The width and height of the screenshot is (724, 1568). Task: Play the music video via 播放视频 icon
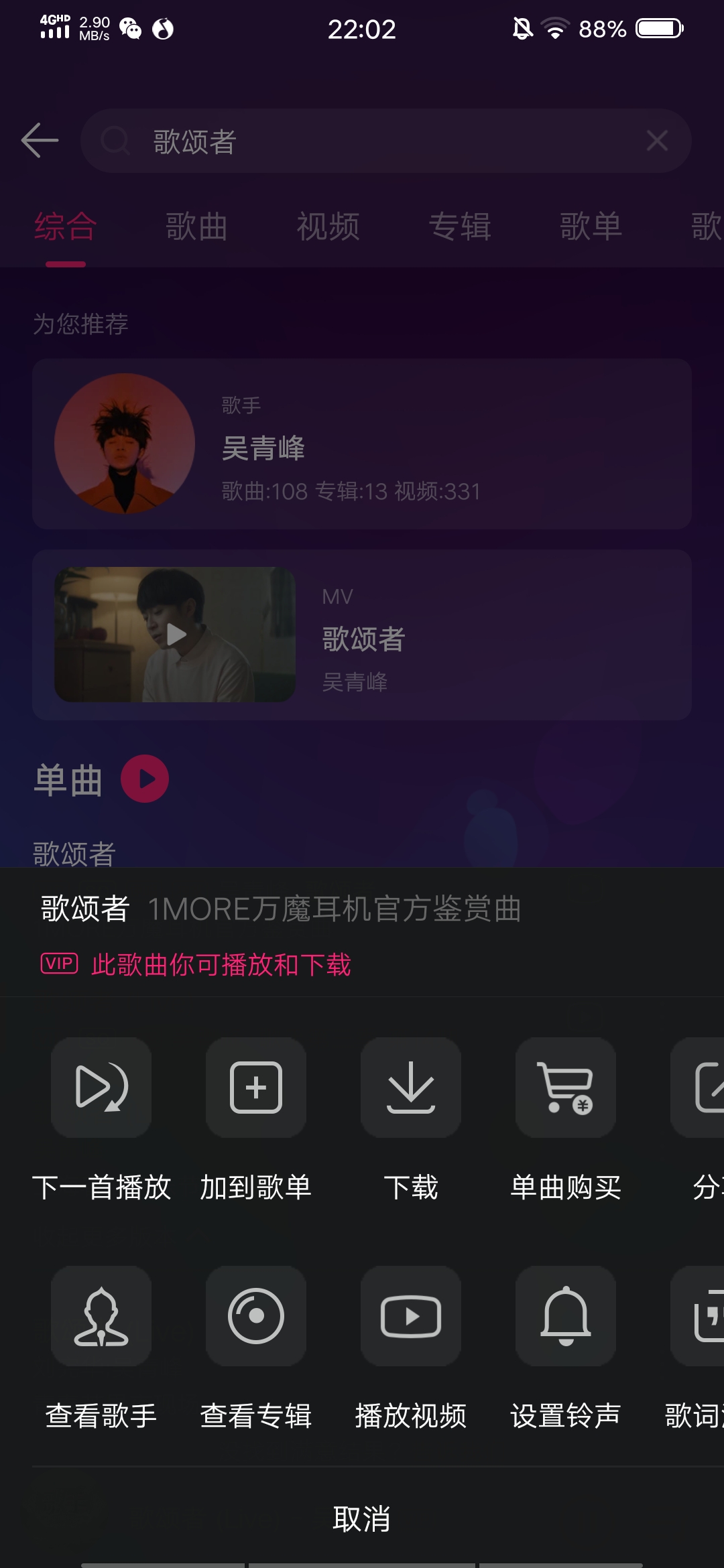[410, 1317]
